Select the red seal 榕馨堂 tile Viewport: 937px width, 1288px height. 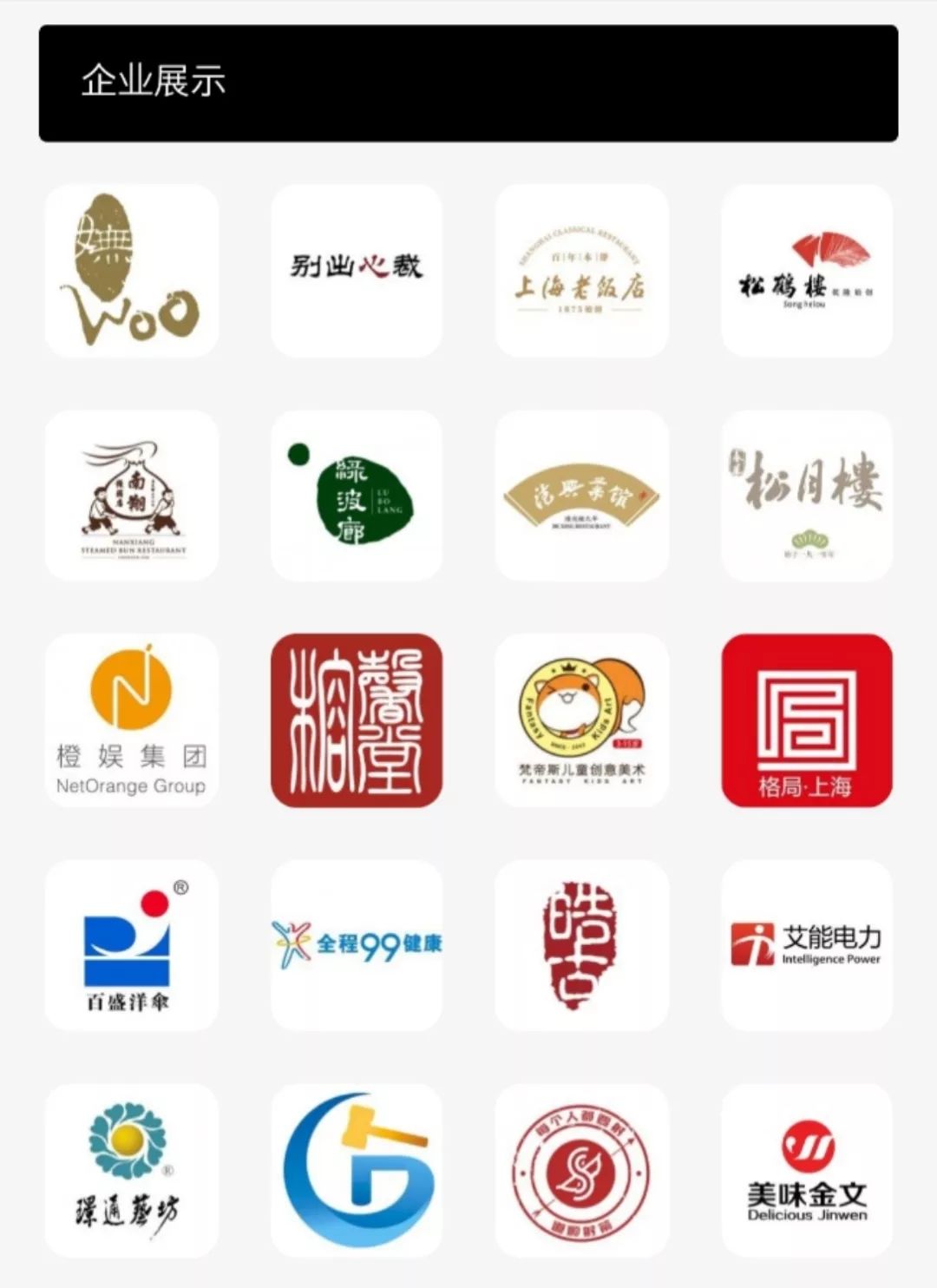click(x=357, y=720)
